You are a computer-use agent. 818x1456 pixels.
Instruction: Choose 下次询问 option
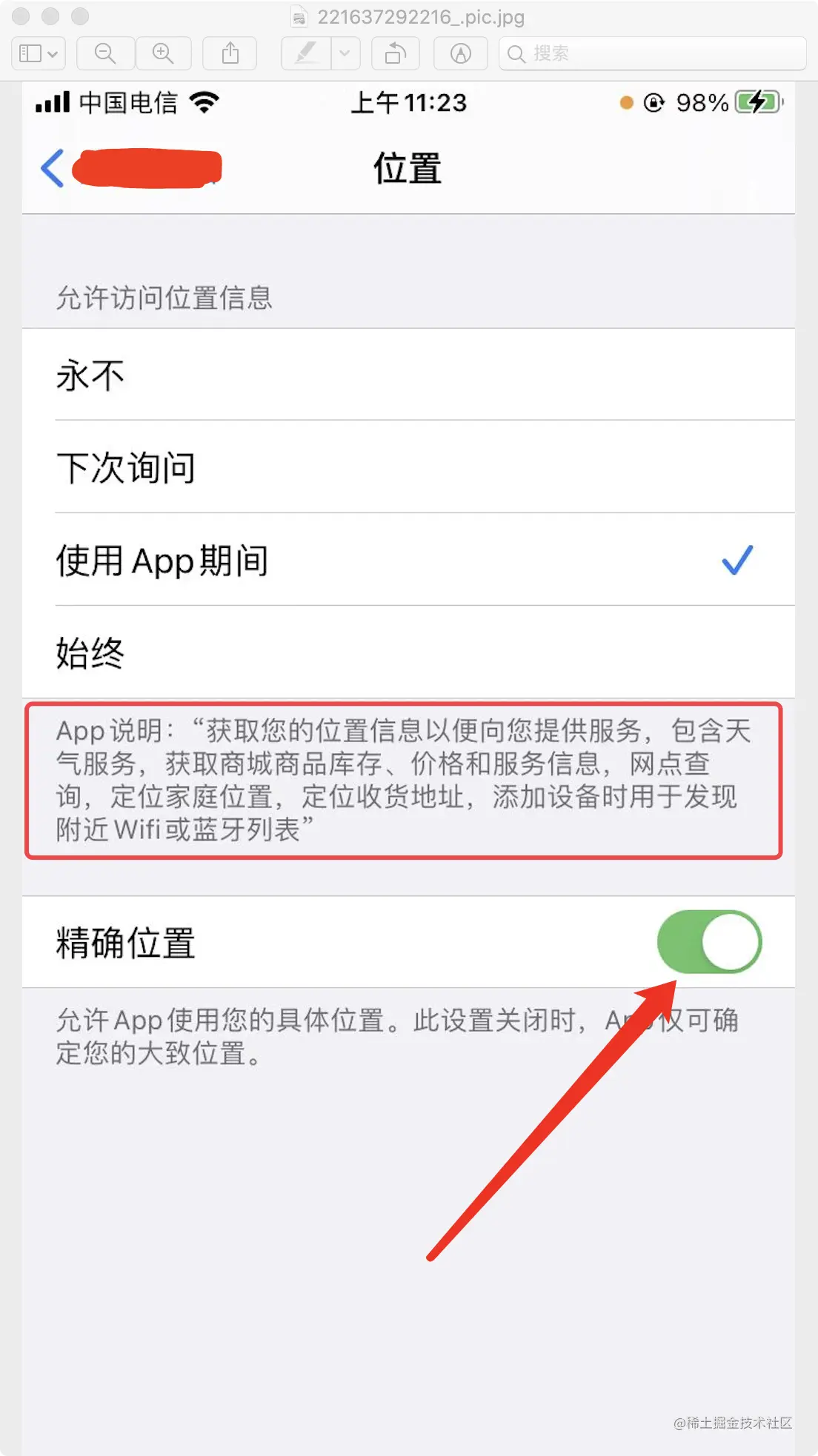pyautogui.click(x=408, y=467)
